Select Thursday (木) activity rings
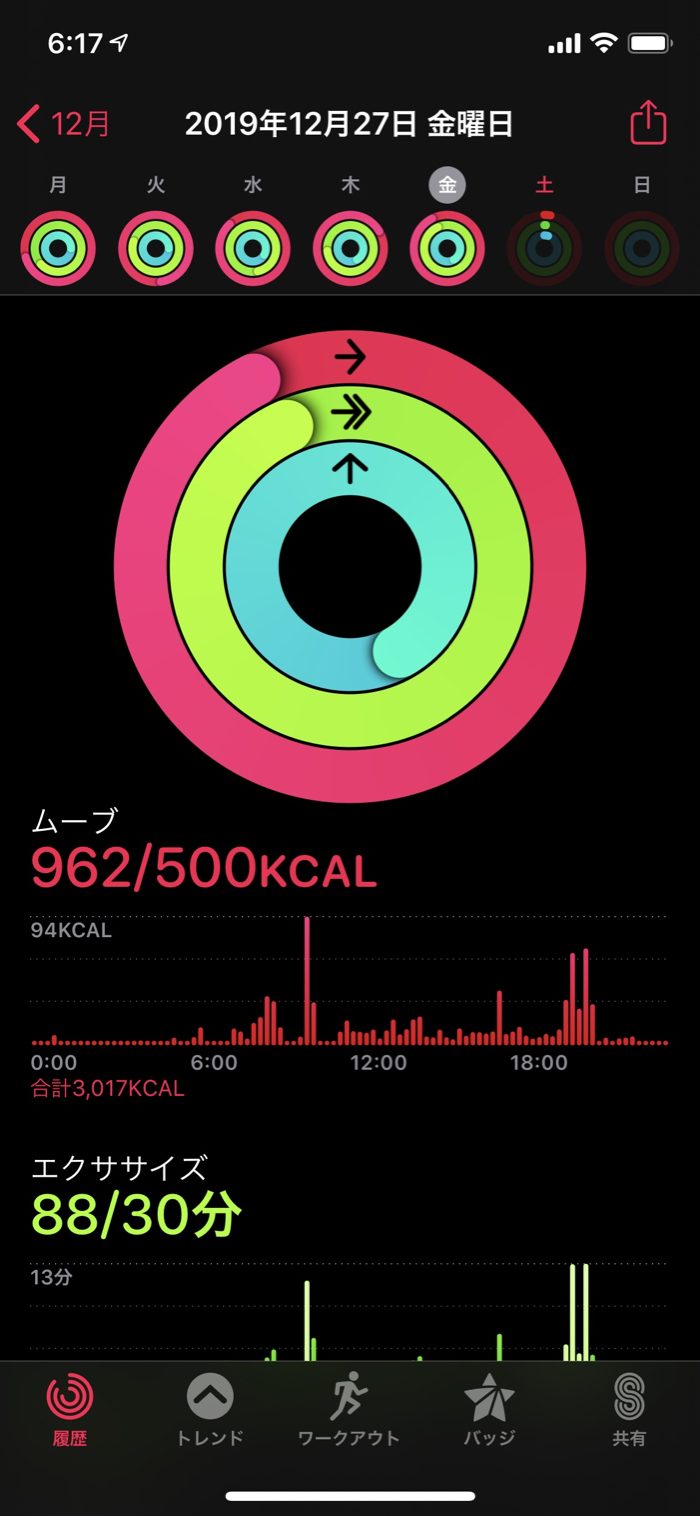This screenshot has height=1516, width=700. (350, 248)
